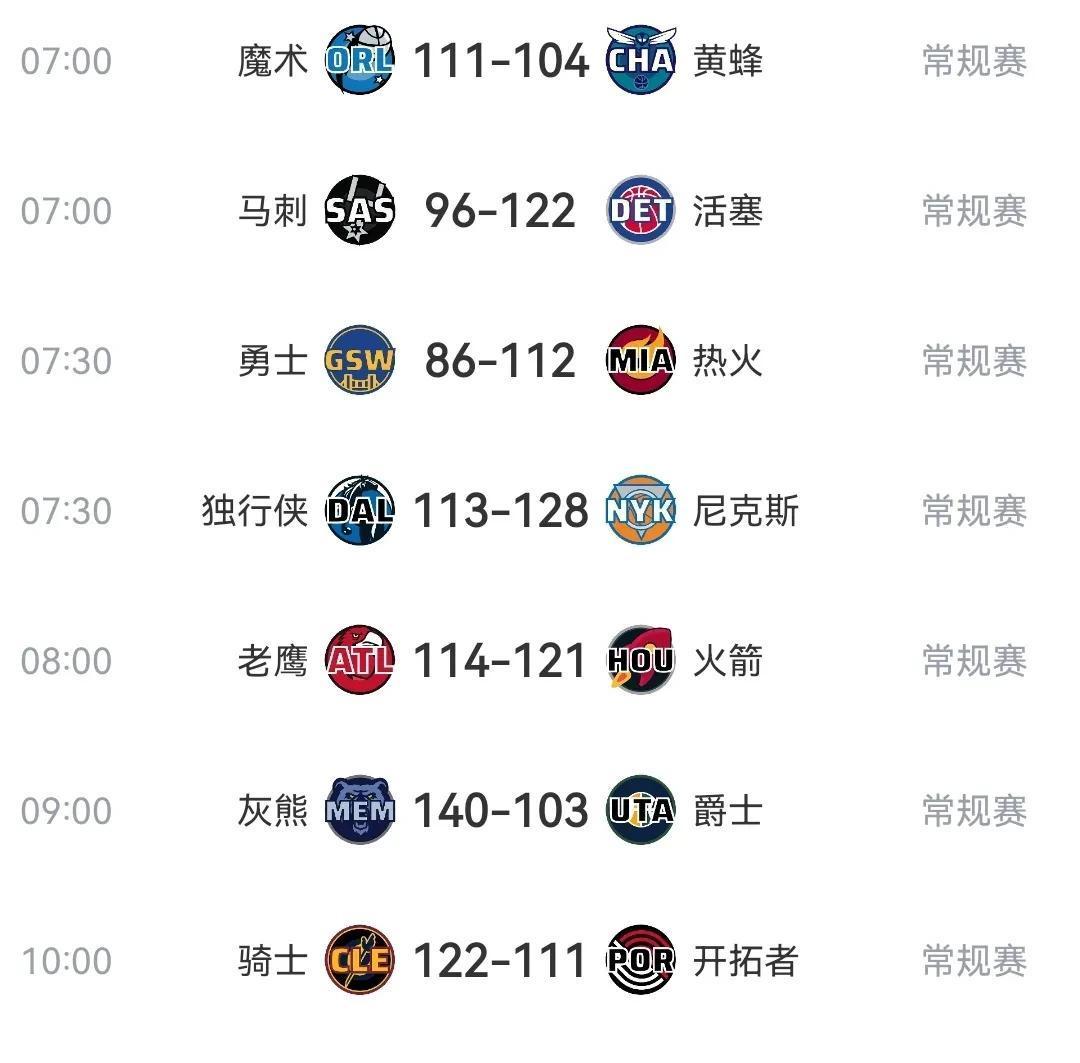Open the Hawks vs Rockets game
This screenshot has height=1063, width=1080.
click(x=500, y=661)
